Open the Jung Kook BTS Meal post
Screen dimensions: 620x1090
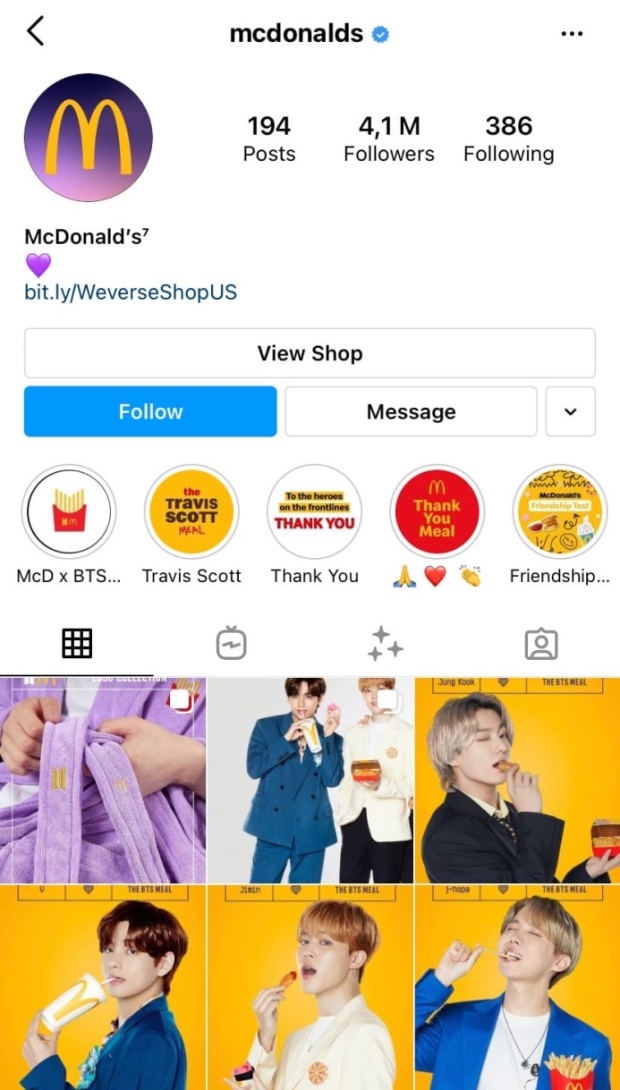point(517,780)
